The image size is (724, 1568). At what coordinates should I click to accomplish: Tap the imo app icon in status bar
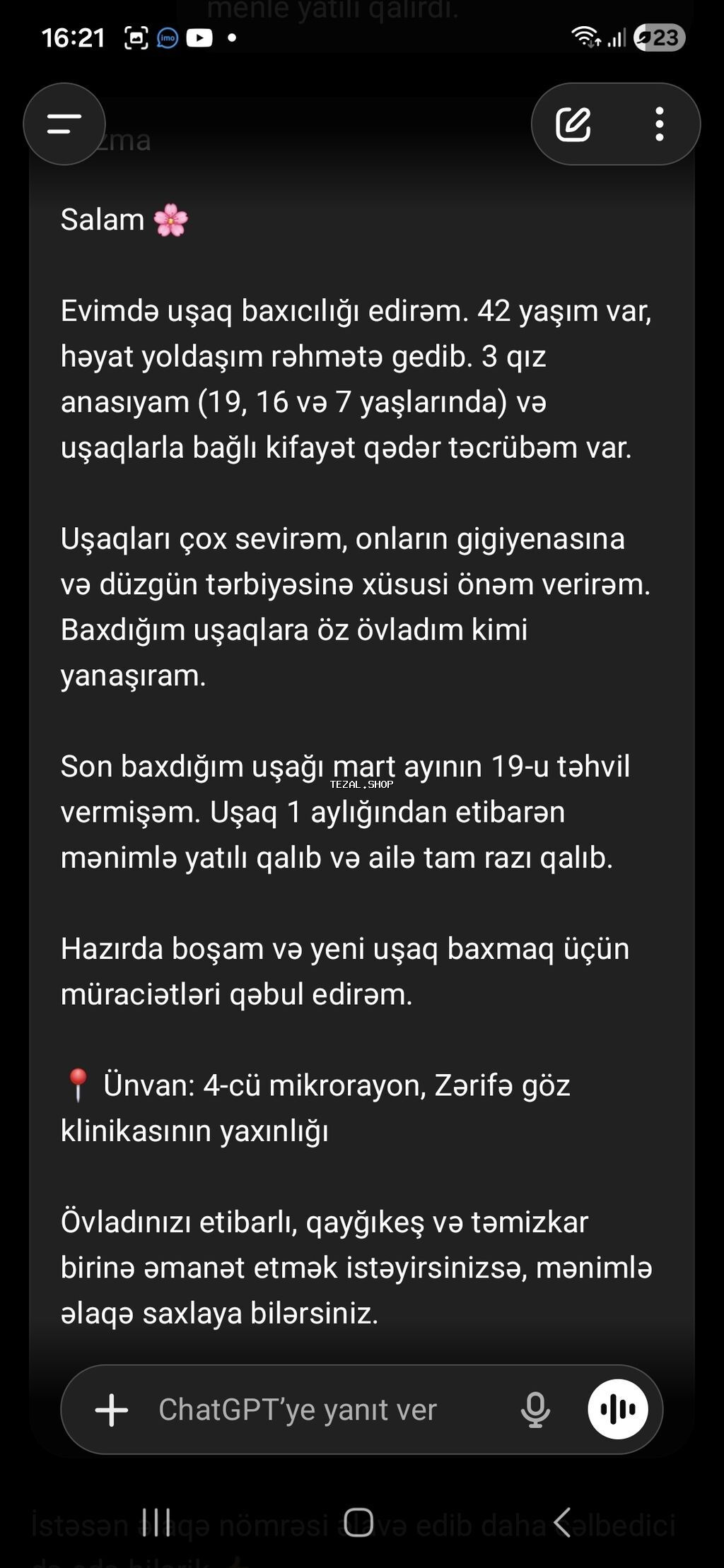(x=167, y=38)
